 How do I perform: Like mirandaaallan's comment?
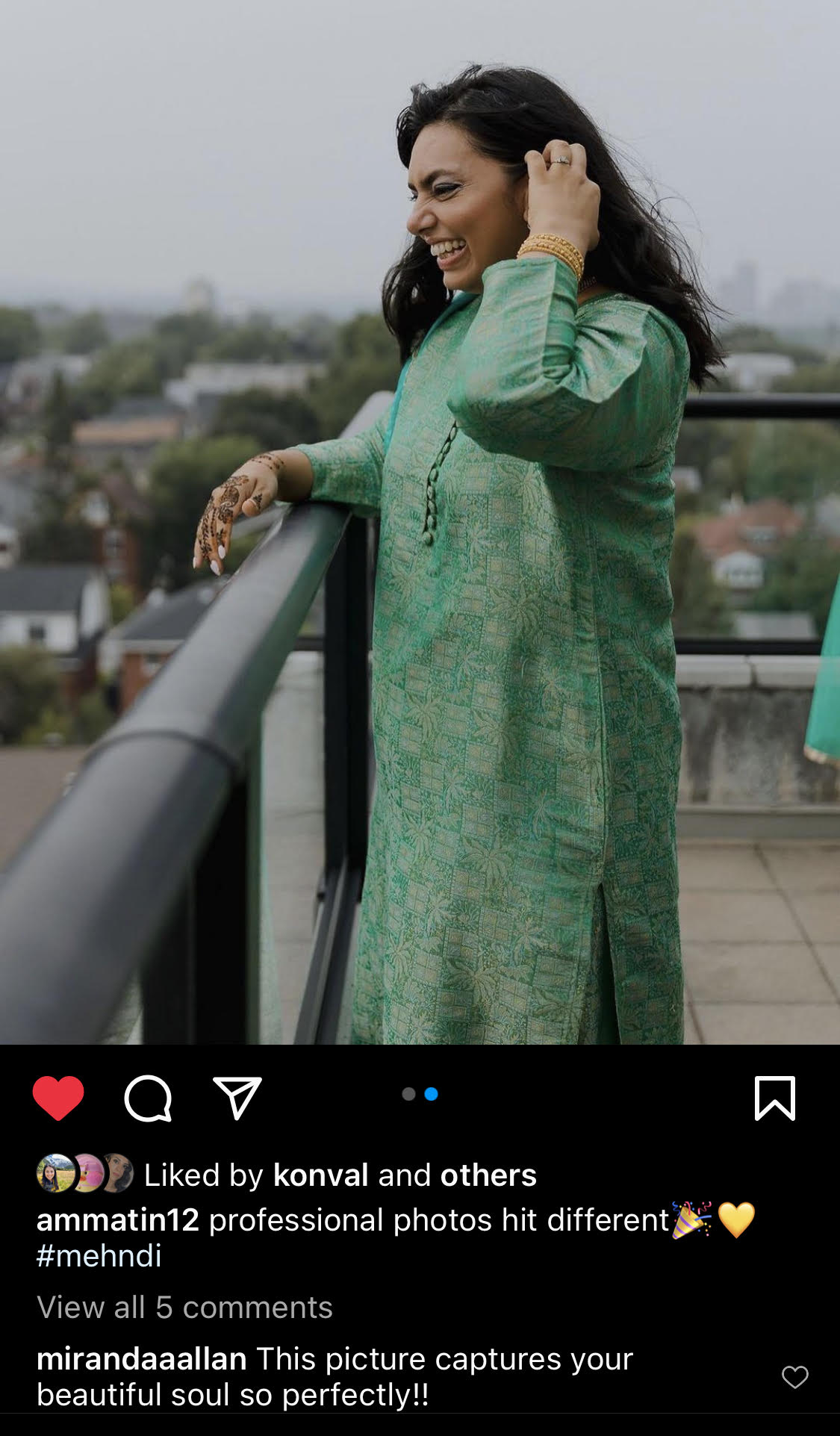[794, 1377]
